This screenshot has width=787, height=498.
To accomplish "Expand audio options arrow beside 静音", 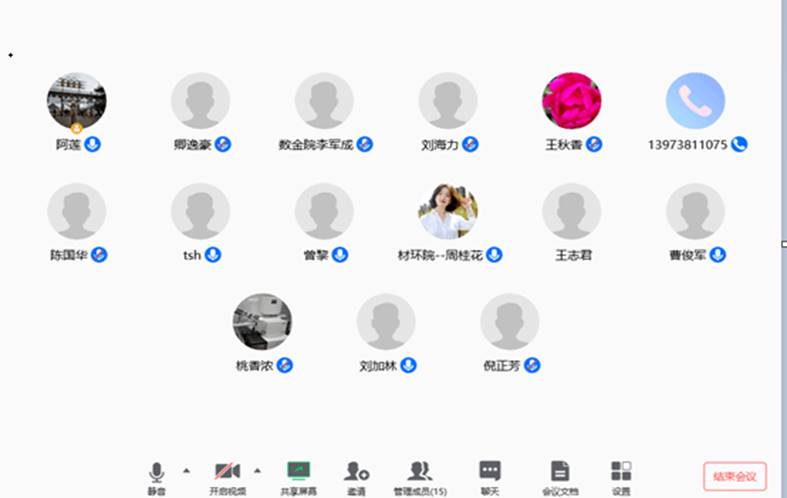I will (x=185, y=470).
